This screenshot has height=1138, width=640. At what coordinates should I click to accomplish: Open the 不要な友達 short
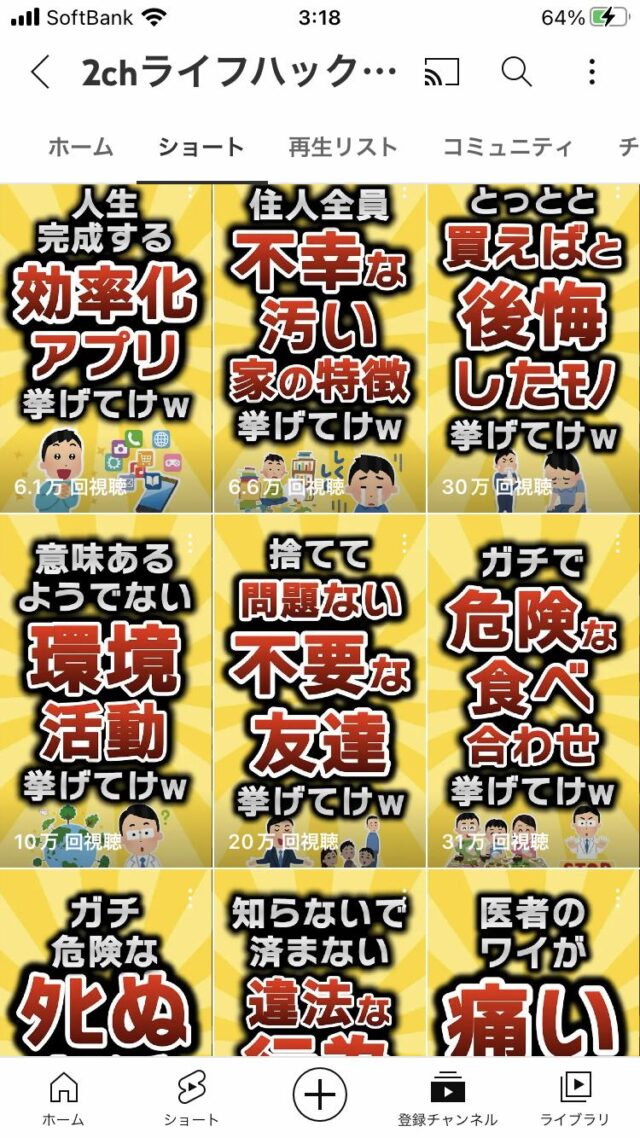pos(319,690)
